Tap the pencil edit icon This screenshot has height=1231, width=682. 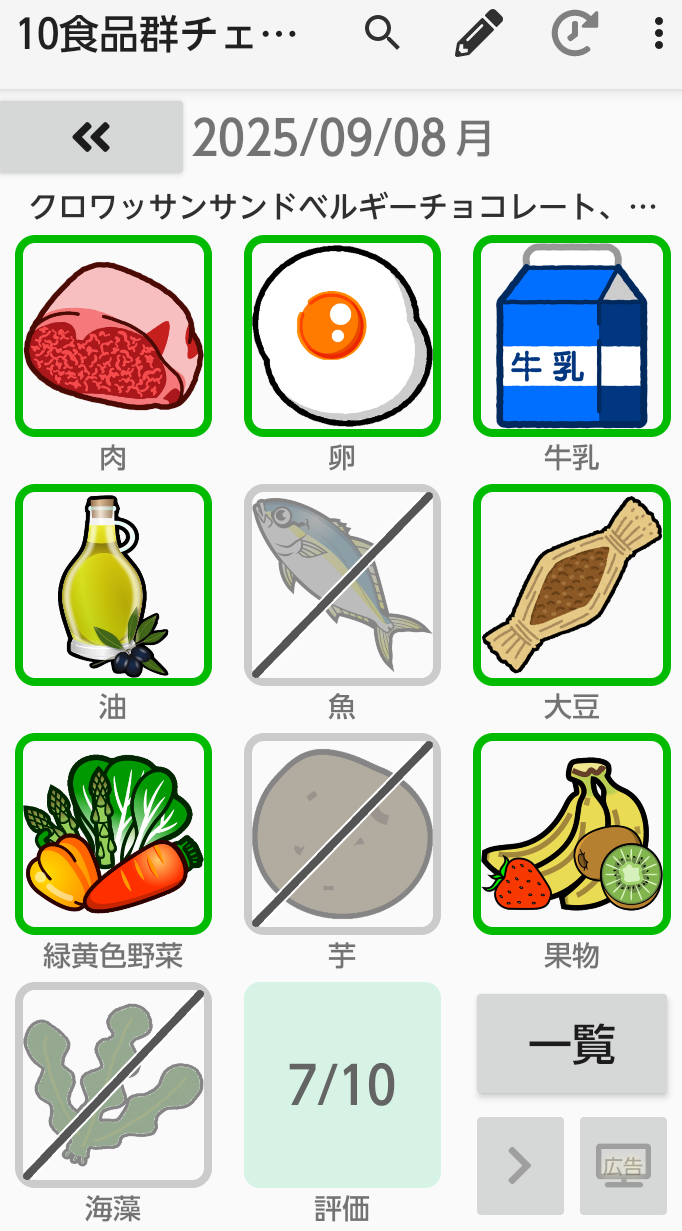(x=479, y=34)
